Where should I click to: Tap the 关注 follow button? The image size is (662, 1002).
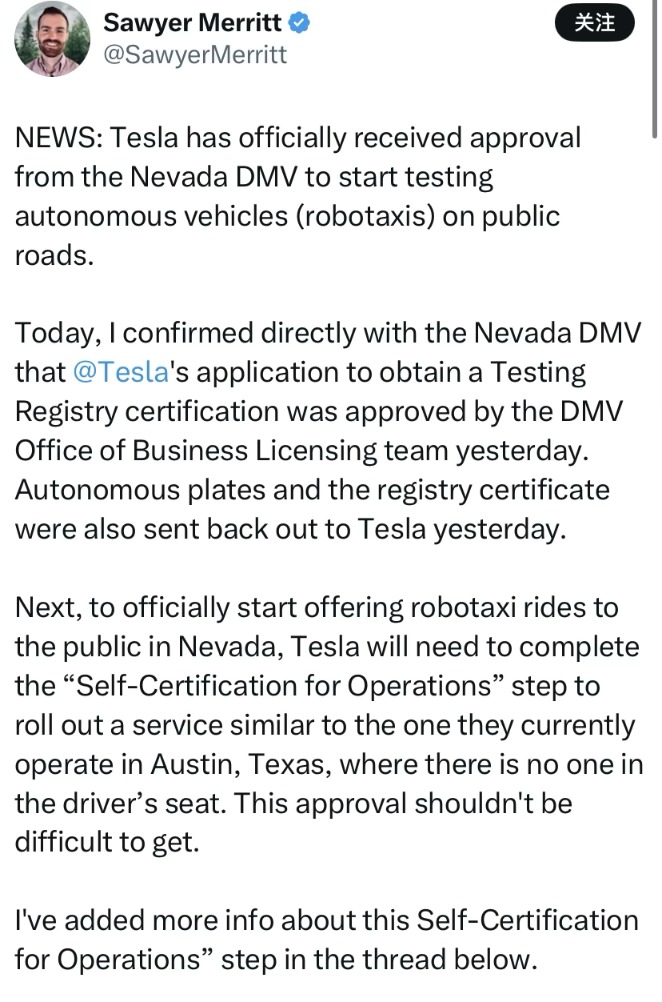(x=596, y=23)
